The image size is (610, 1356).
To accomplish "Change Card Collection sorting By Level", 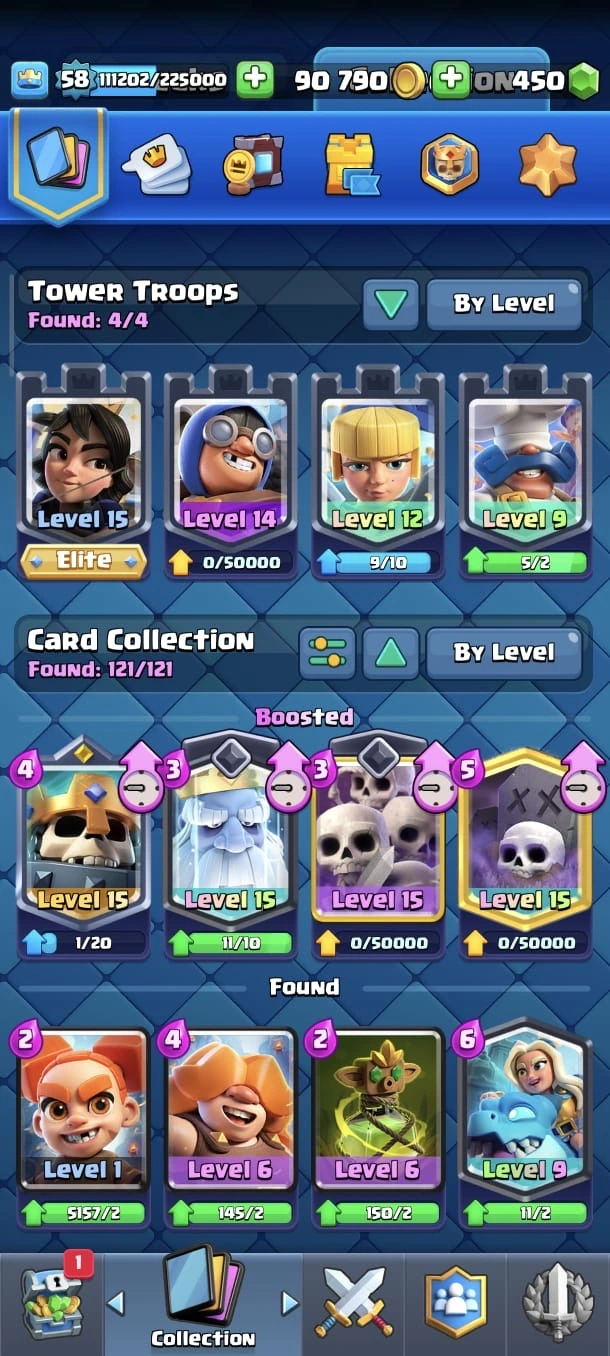I will click(503, 653).
